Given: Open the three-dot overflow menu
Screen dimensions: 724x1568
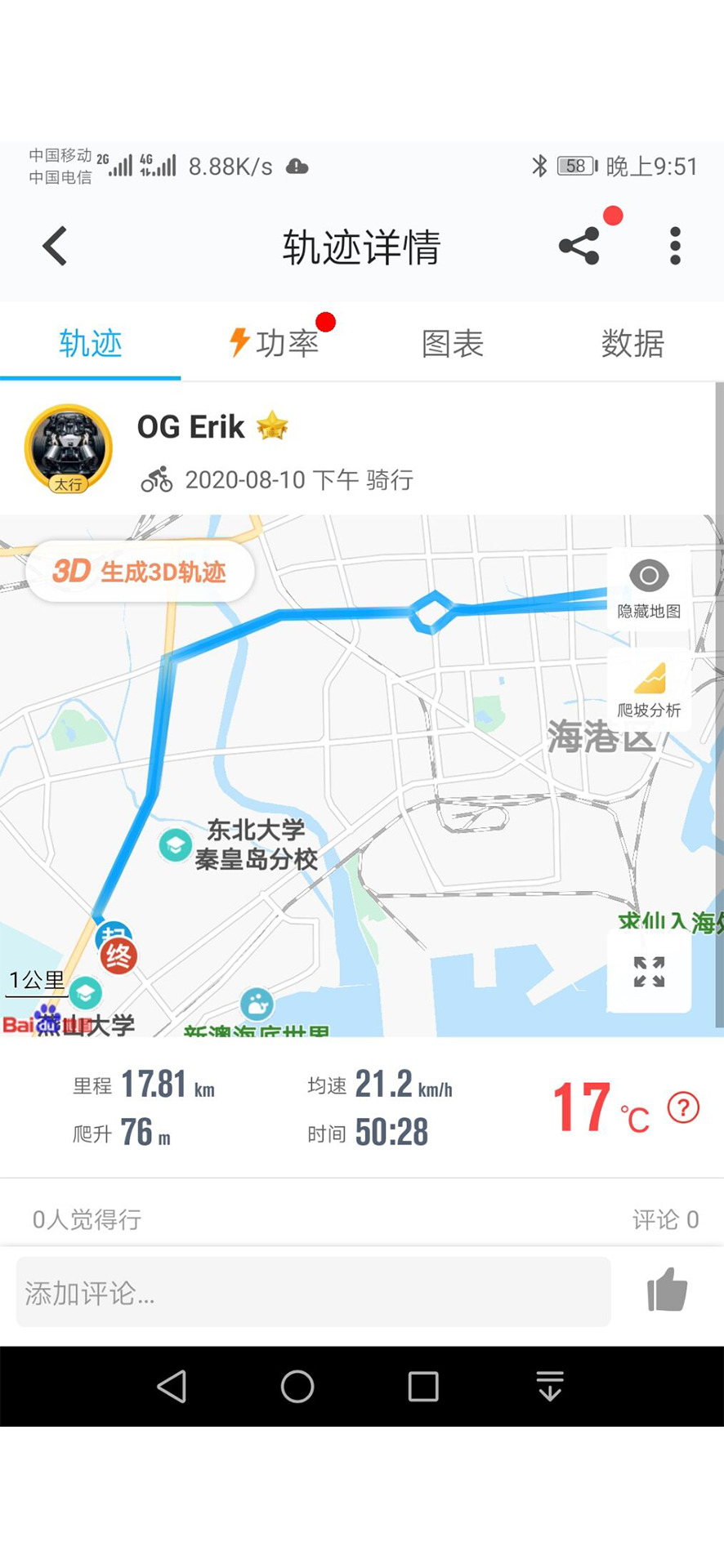Looking at the screenshot, I should click(x=675, y=246).
